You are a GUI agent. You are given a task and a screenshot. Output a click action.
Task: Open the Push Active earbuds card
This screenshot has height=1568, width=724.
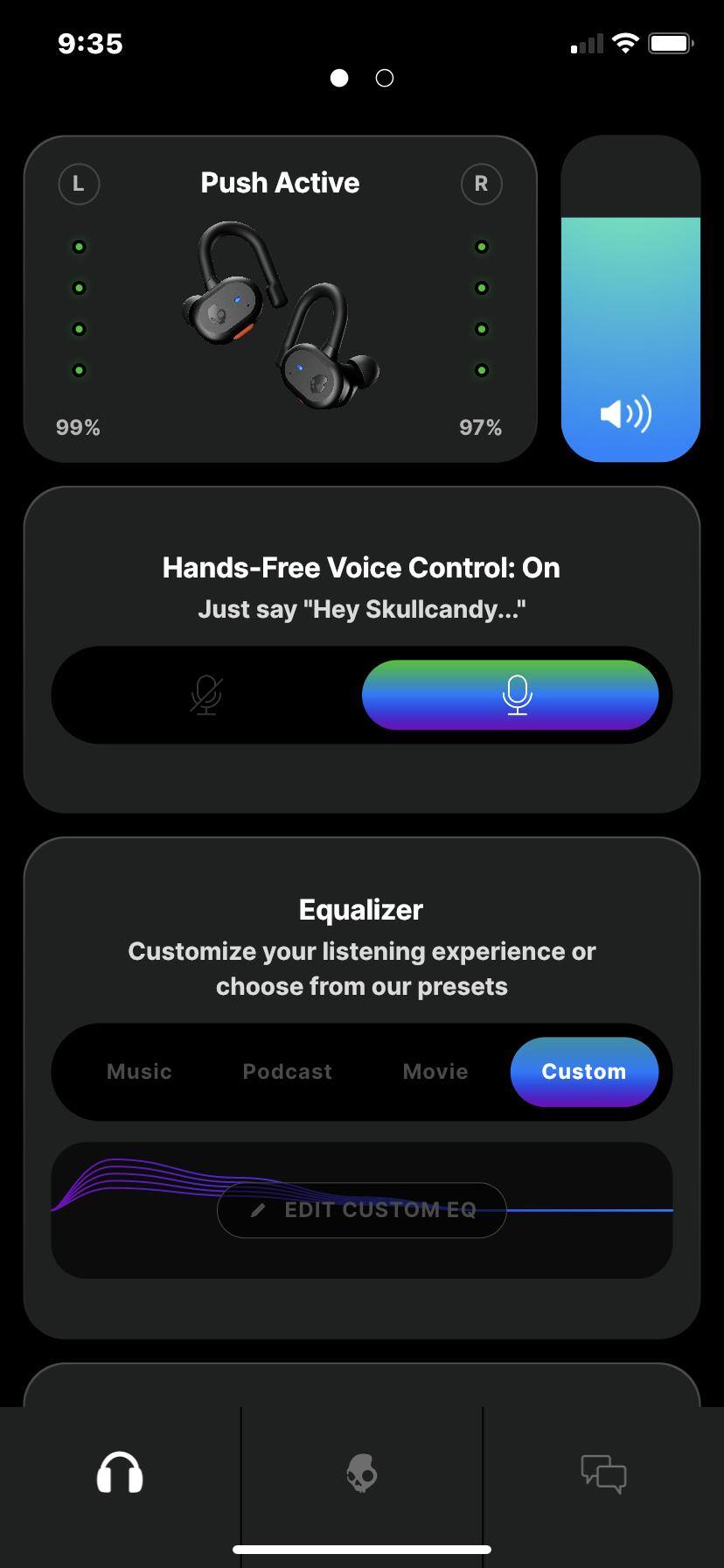point(280,299)
